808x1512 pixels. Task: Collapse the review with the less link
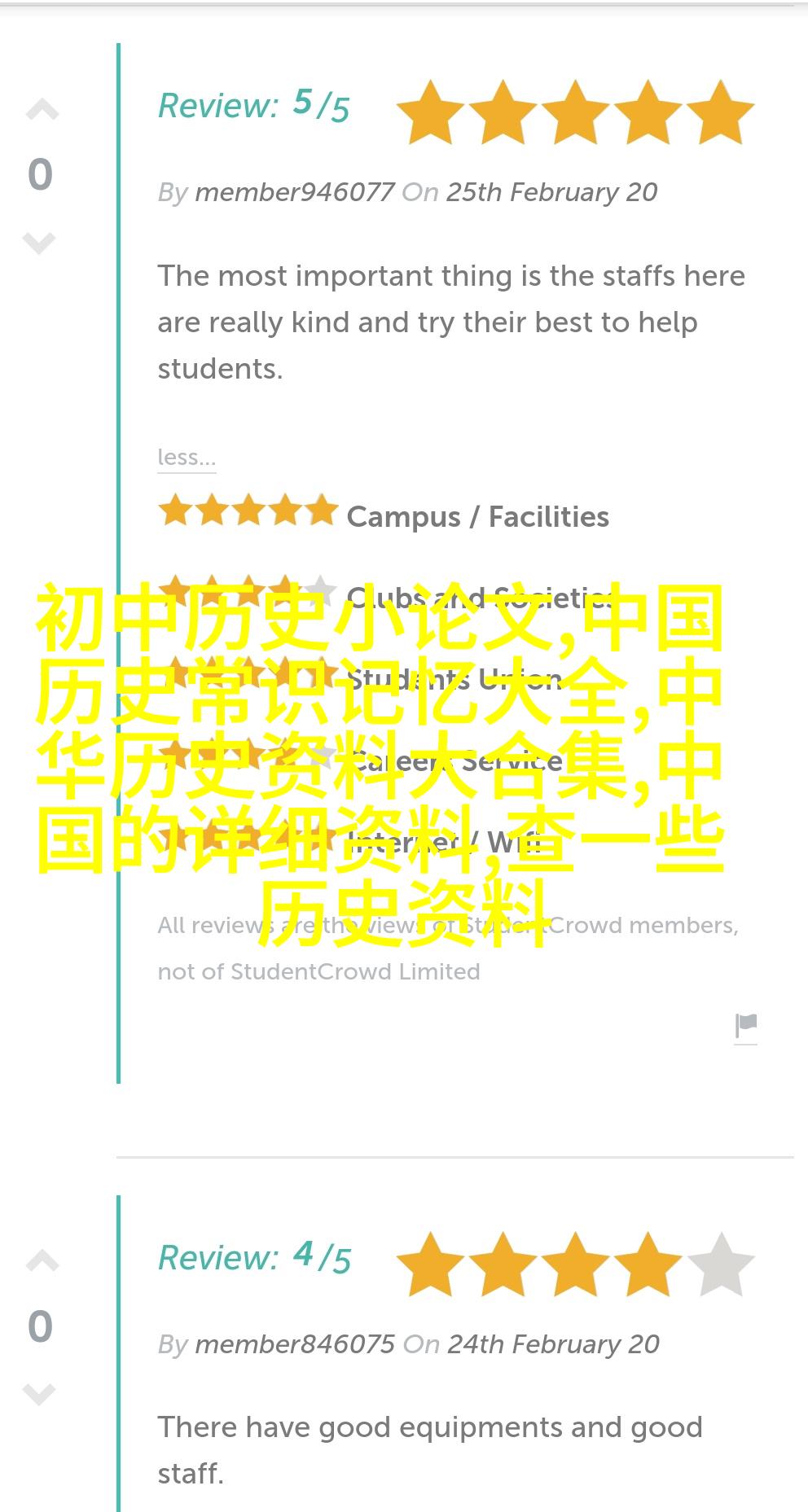click(x=187, y=458)
